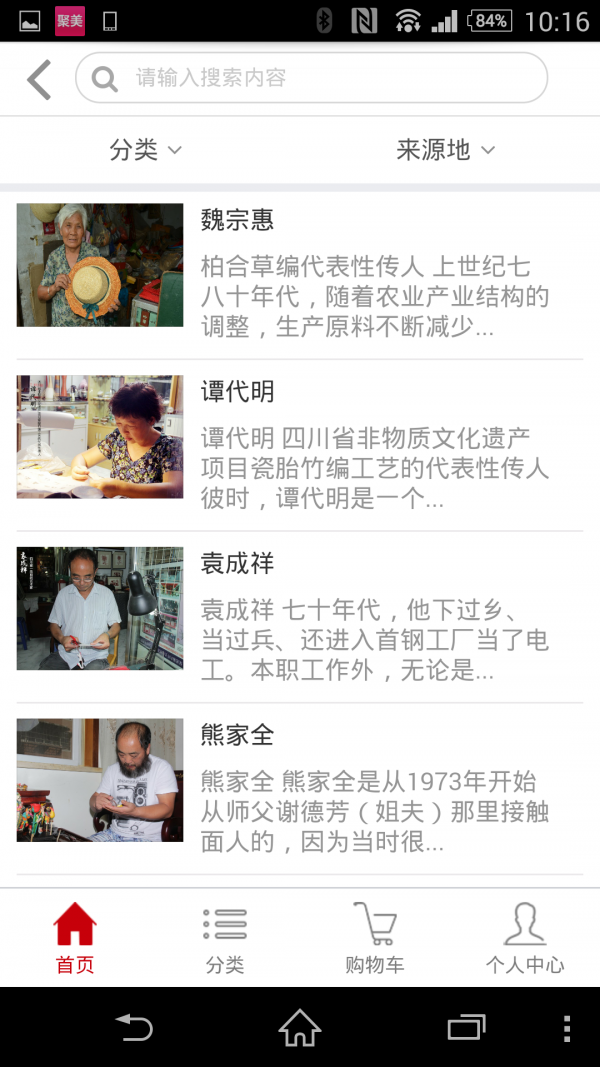Open the system recent apps view

[x=466, y=1027]
